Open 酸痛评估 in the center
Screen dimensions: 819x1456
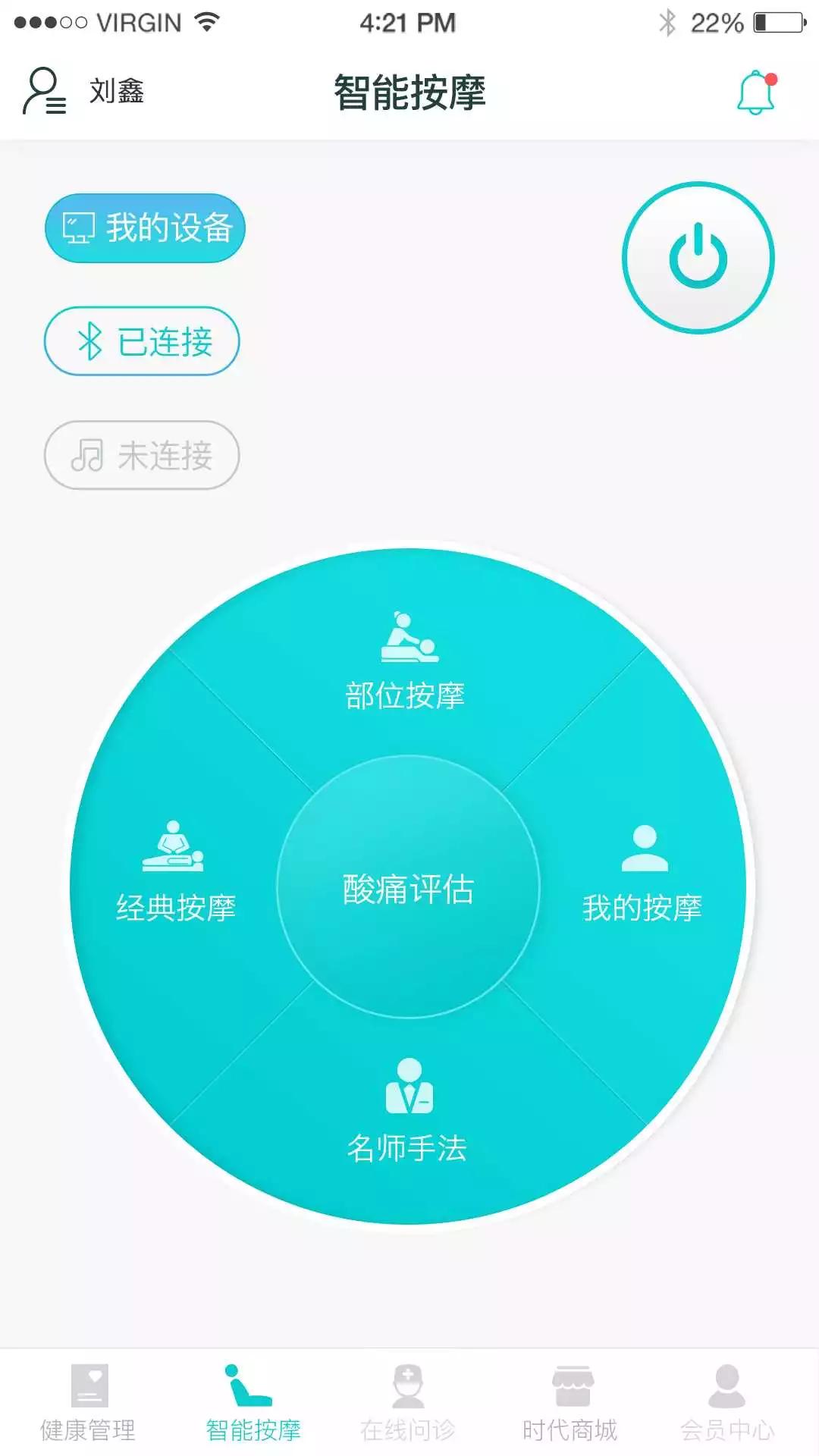point(408,887)
